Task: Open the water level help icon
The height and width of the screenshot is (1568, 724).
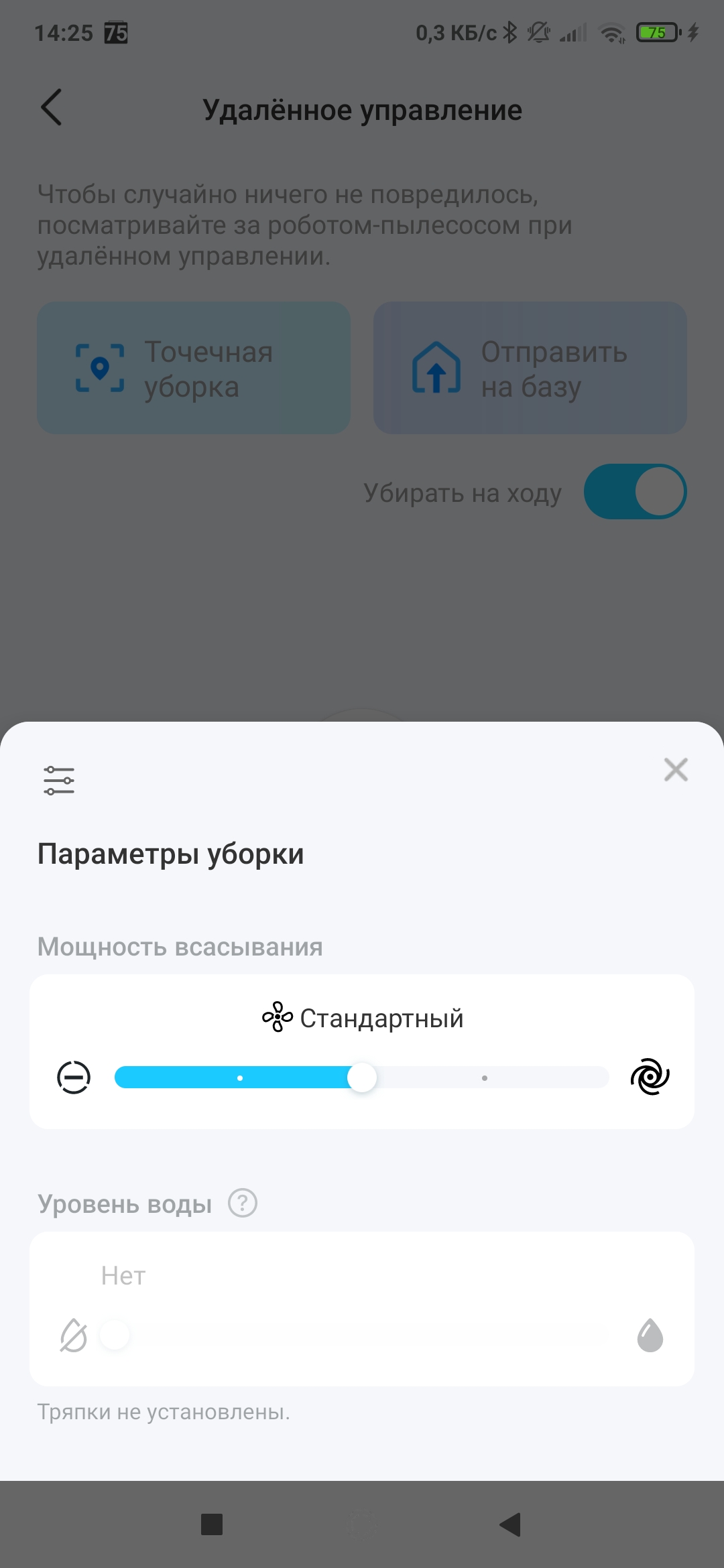Action: 243,1203
